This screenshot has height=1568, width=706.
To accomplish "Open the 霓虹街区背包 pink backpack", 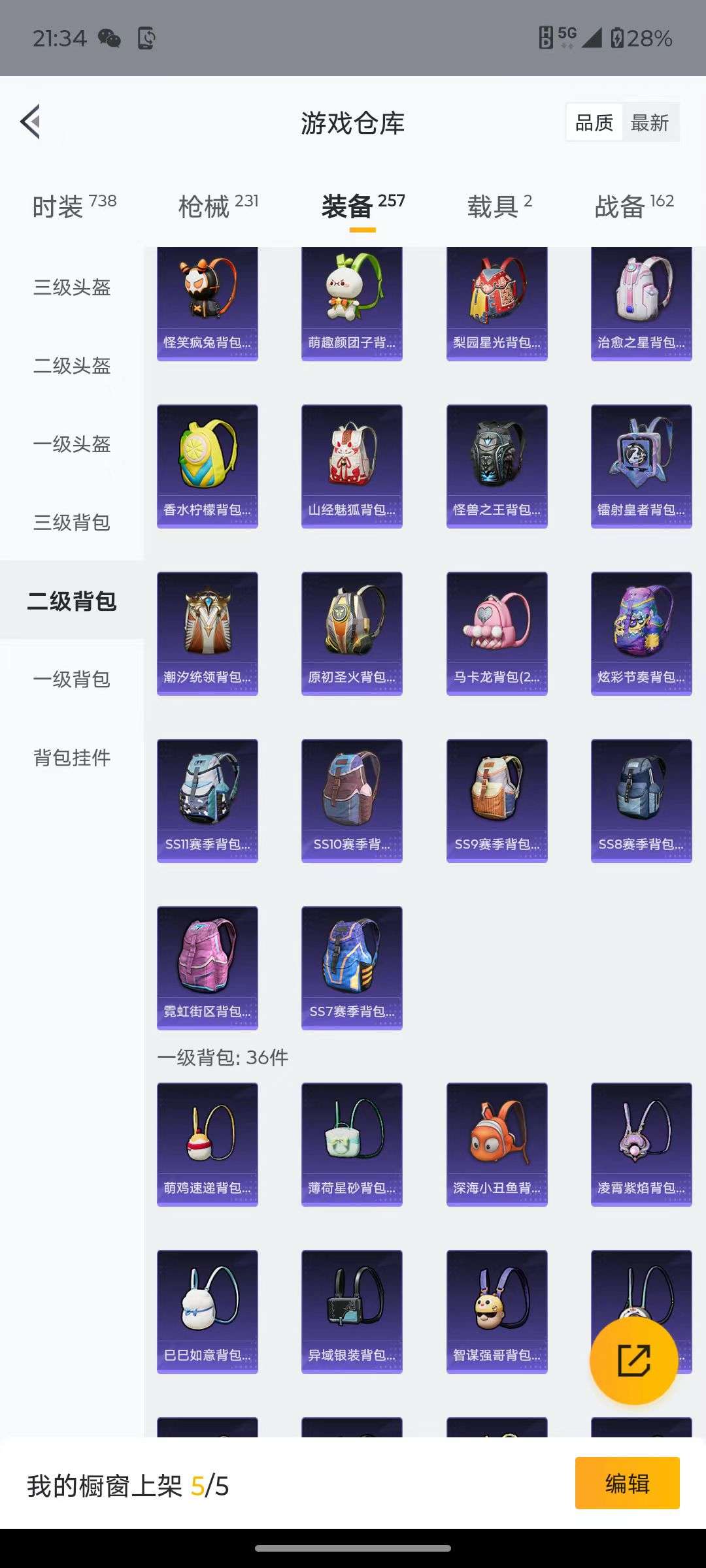I will [x=207, y=967].
